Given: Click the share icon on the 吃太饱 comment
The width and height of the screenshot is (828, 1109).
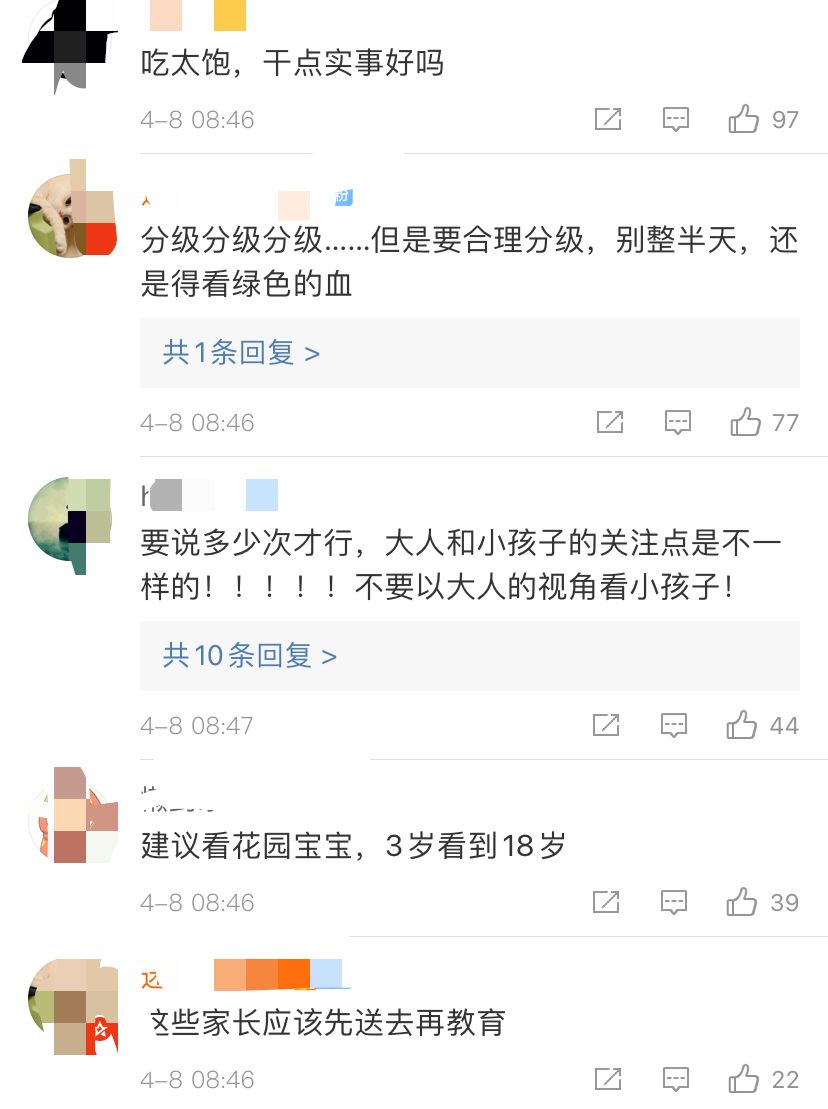Looking at the screenshot, I should (608, 118).
